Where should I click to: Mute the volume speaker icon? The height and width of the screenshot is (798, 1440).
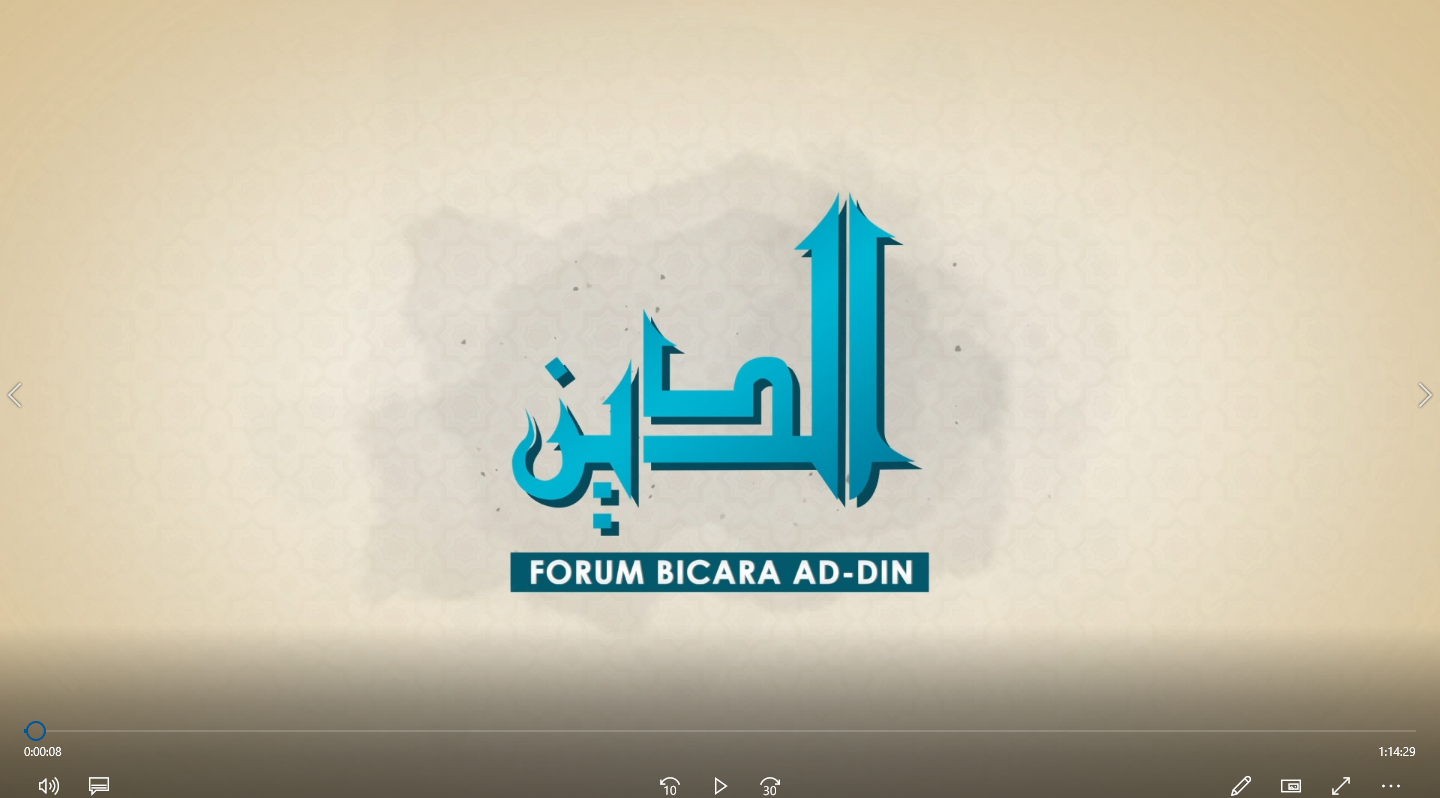click(48, 786)
